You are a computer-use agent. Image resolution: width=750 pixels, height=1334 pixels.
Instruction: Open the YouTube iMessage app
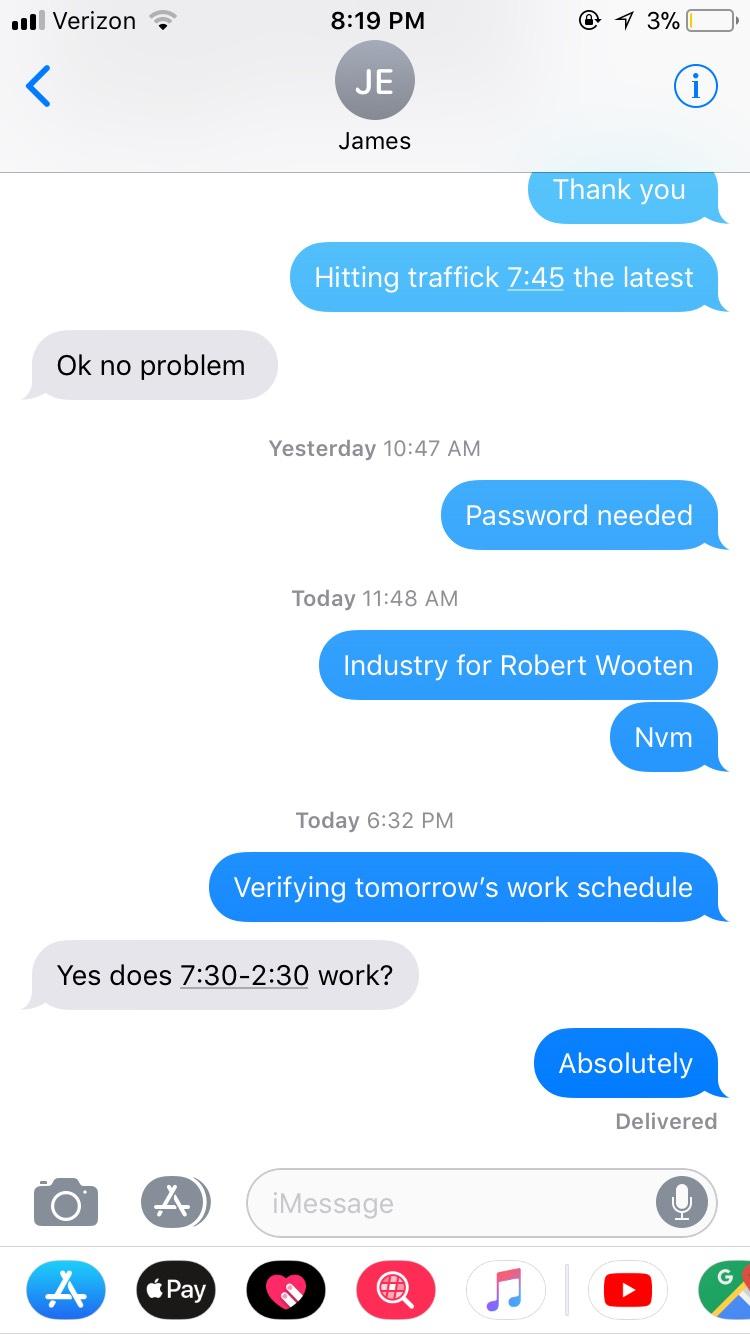pyautogui.click(x=628, y=1290)
